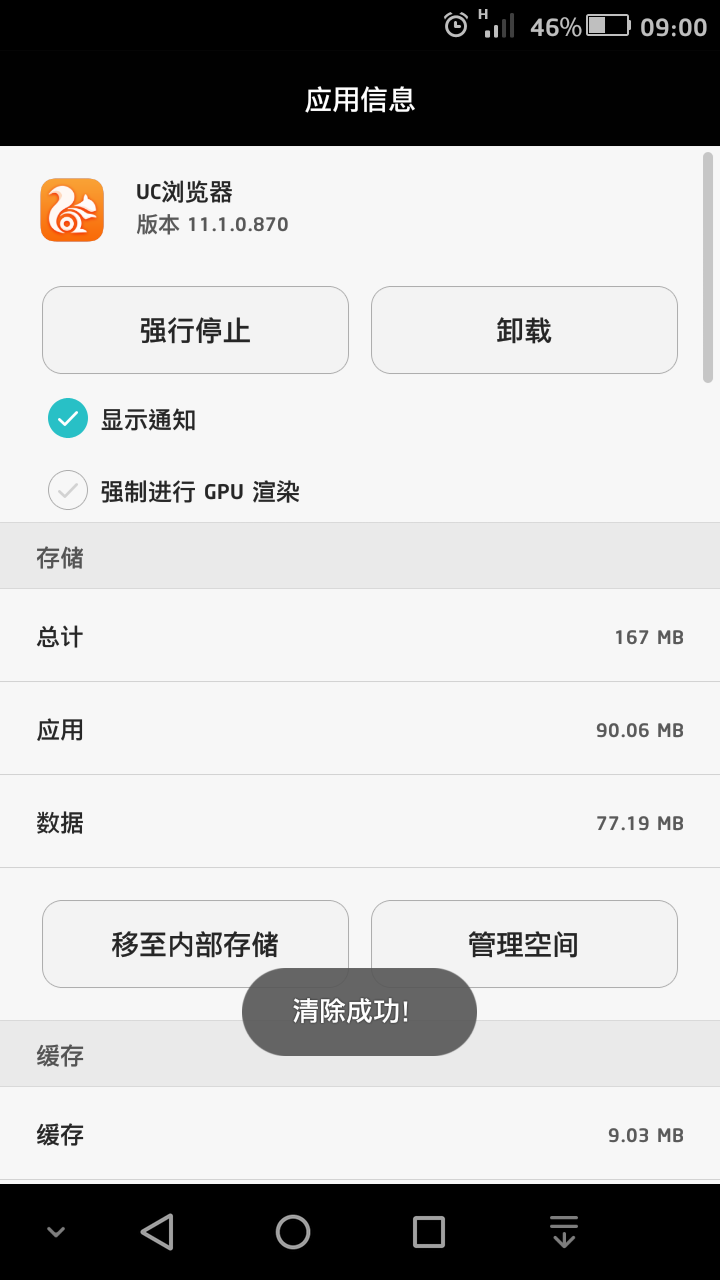Select the 移至内部存储 button
The image size is (720, 1280).
tap(195, 943)
